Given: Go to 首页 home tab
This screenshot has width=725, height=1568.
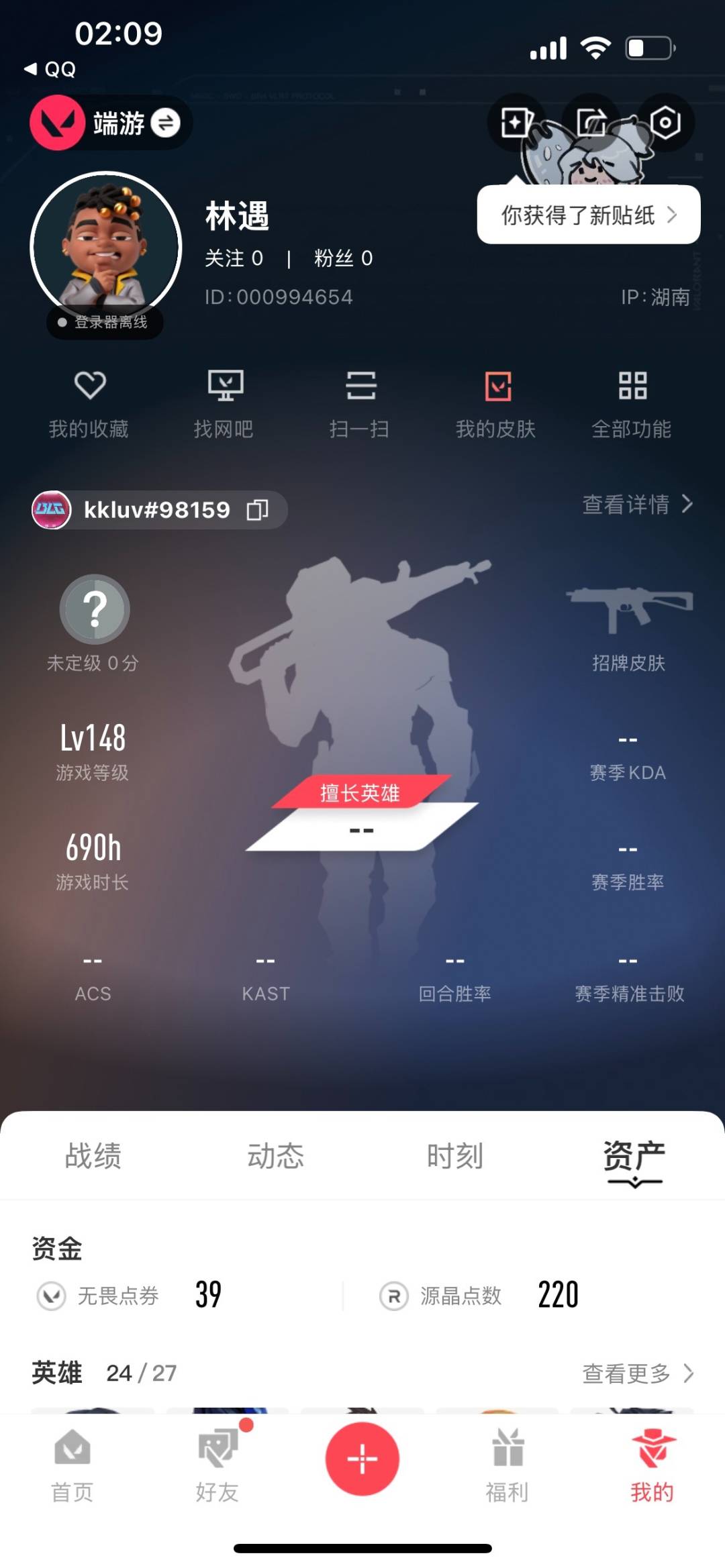Looking at the screenshot, I should pos(72,1465).
